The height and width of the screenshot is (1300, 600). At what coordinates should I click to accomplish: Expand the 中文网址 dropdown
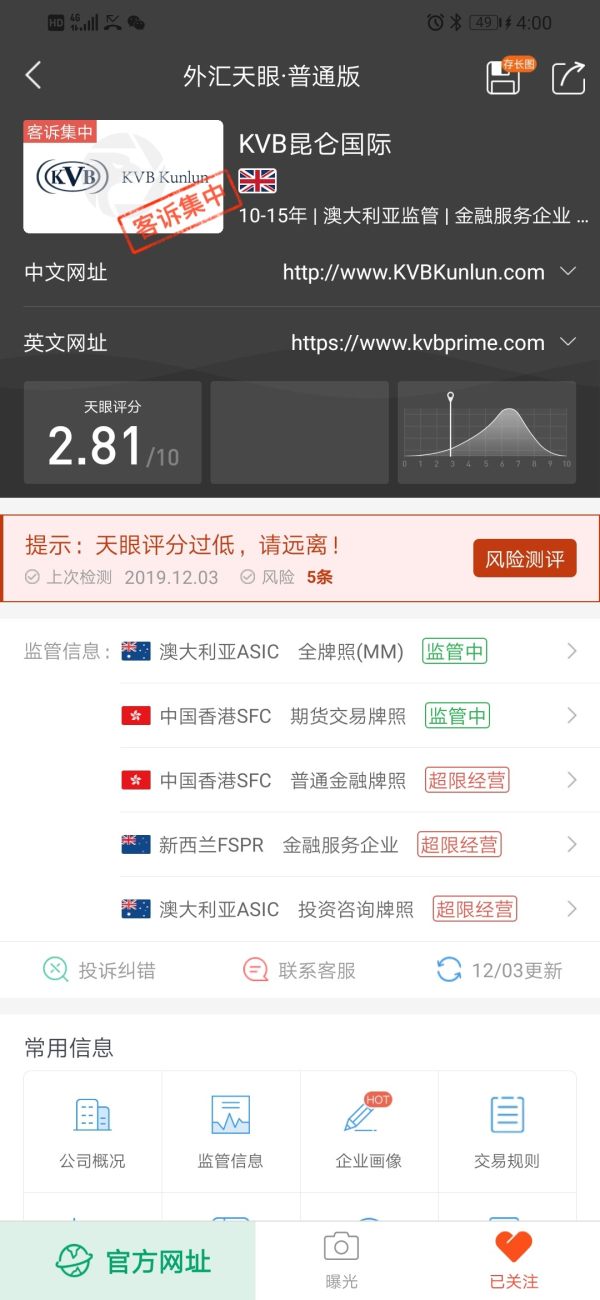tap(568, 271)
